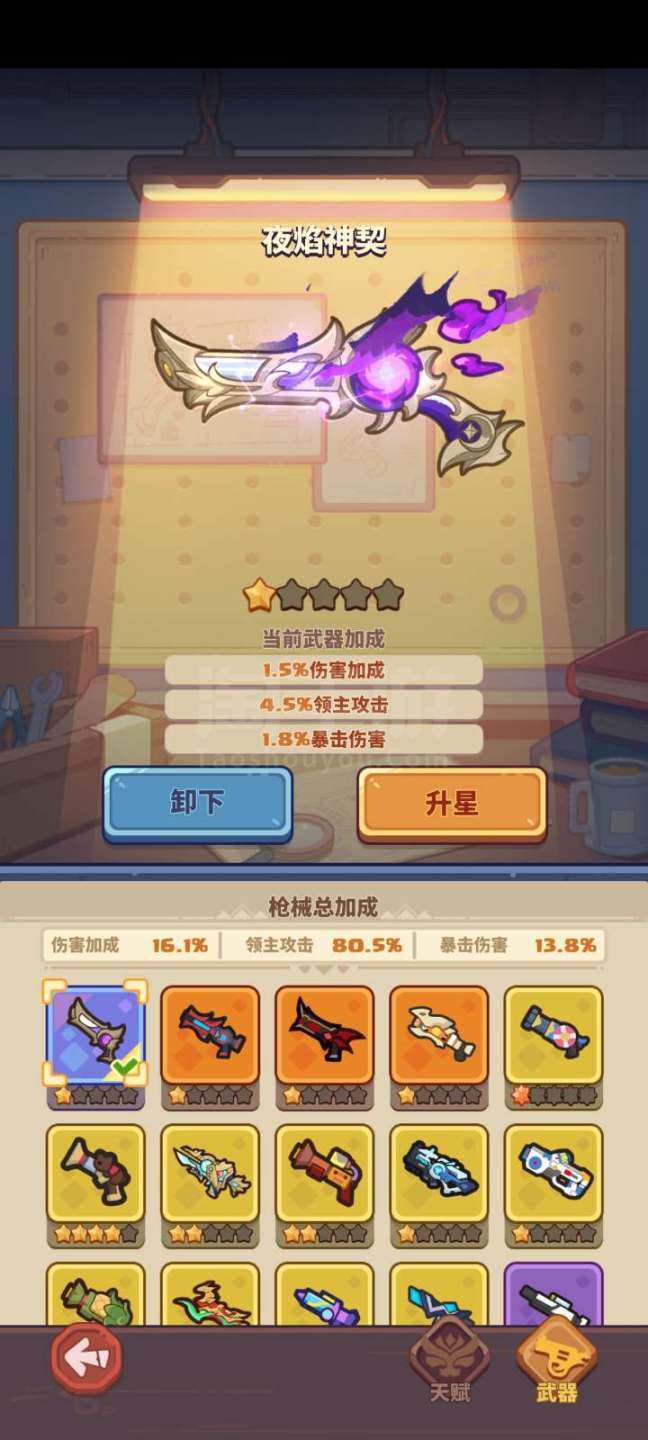Screen dimensions: 648x1440
Task: Select the equipped weapon with the green checkmark
Action: point(96,1035)
